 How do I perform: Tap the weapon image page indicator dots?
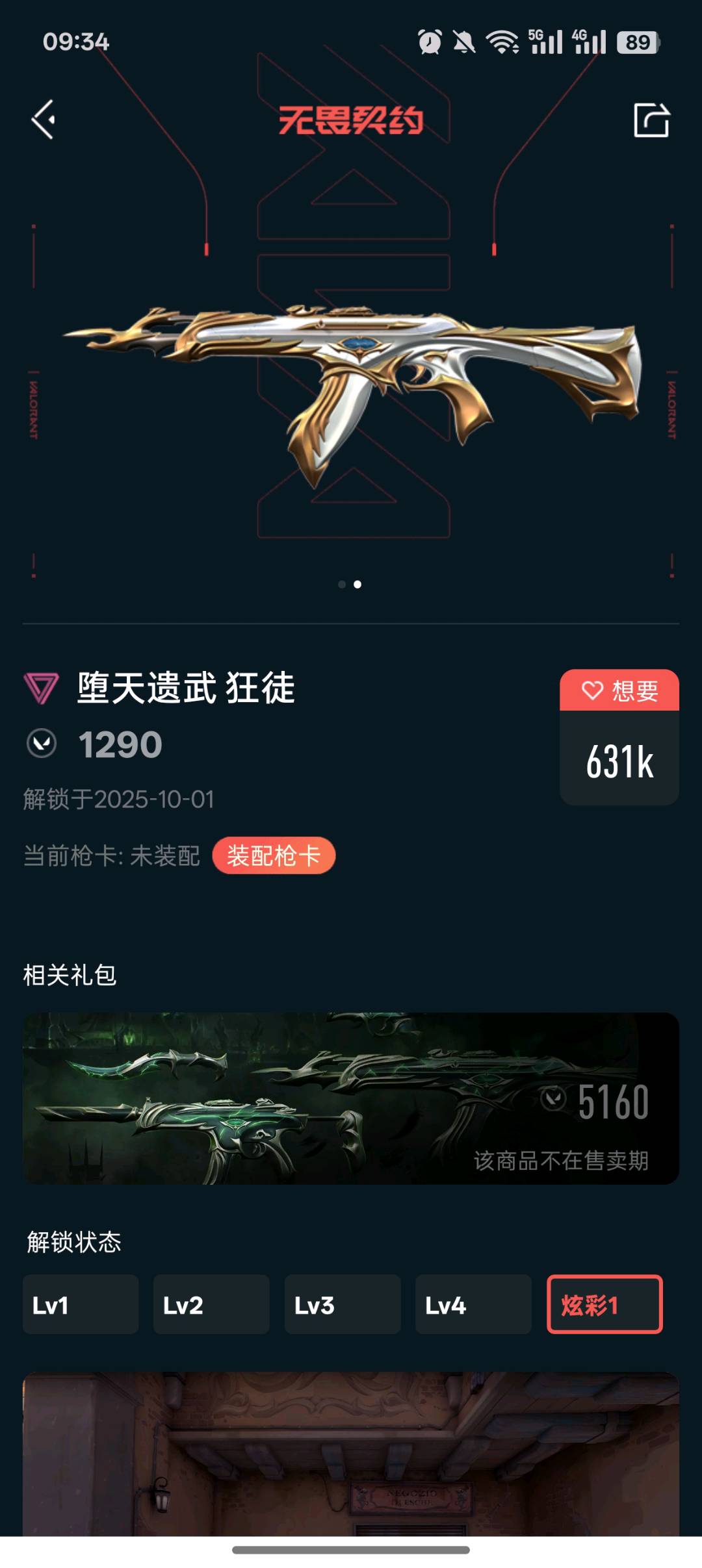[350, 585]
